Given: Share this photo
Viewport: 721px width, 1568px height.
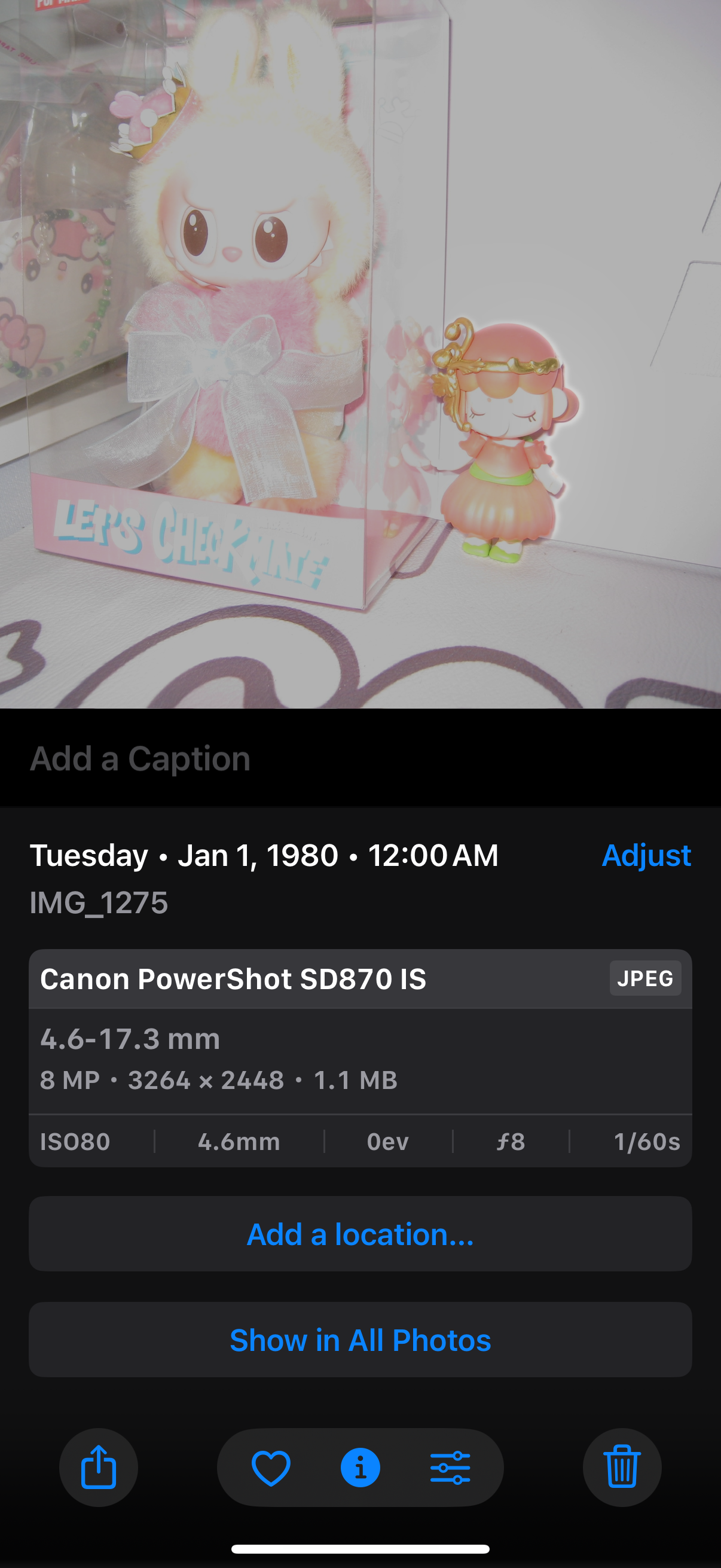Looking at the screenshot, I should tap(98, 1467).
